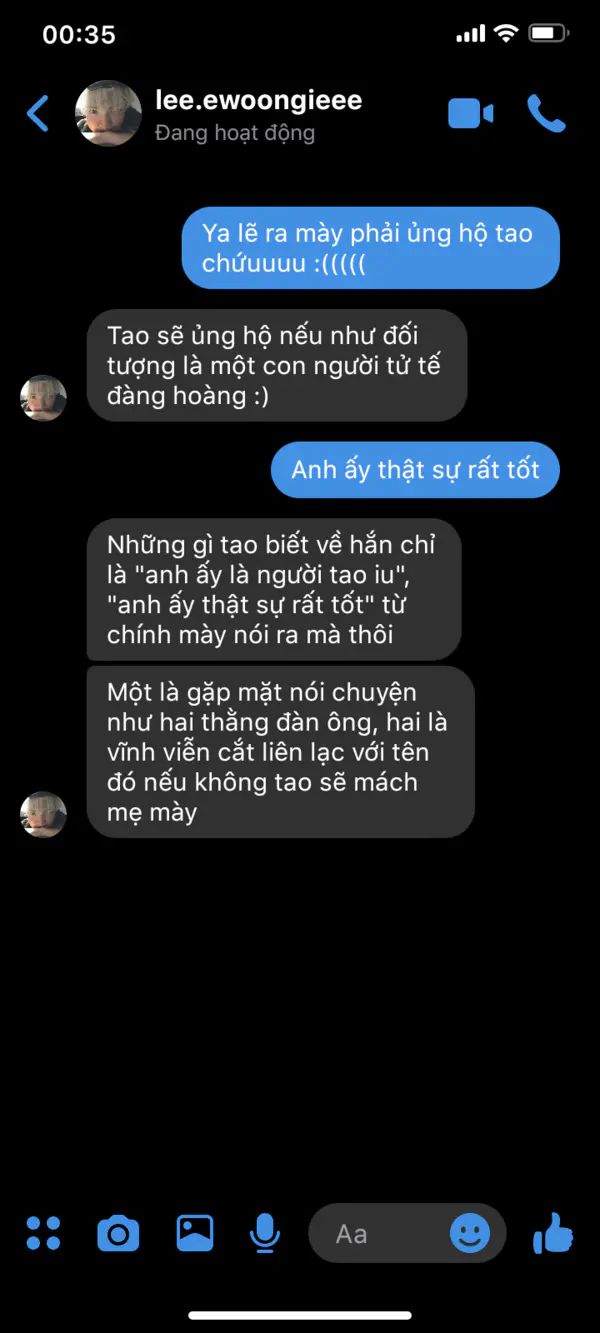Open the four-dot more options menu

point(43,1233)
